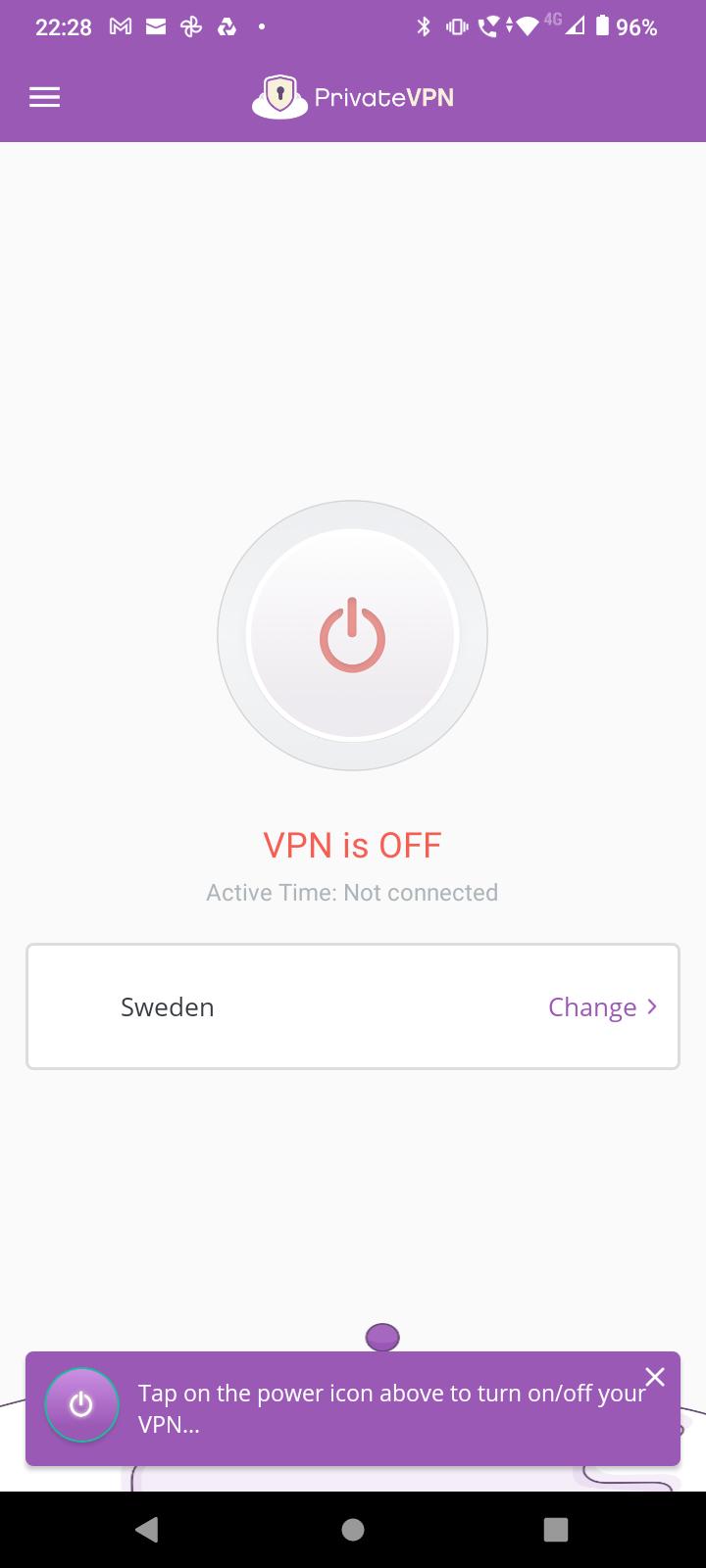Expand server options with the Change chevron
This screenshot has height=1568, width=706.
point(651,1006)
